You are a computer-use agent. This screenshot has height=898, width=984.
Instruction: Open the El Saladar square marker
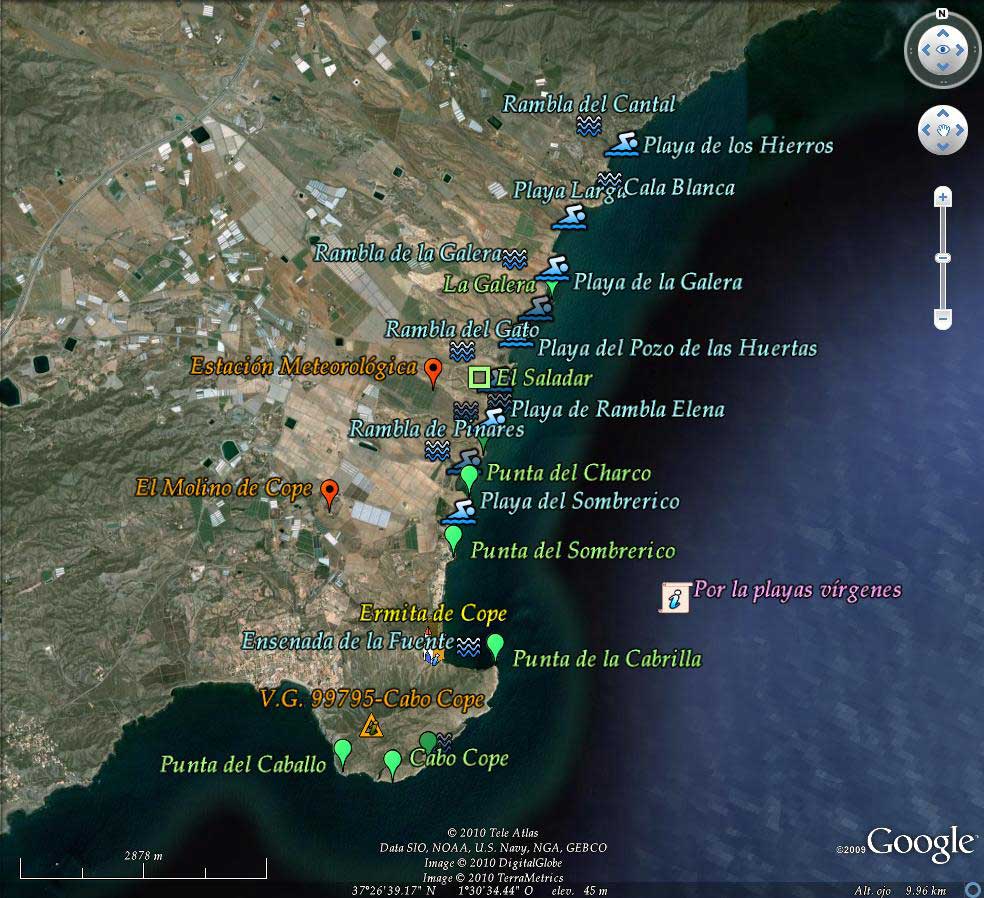pyautogui.click(x=479, y=378)
